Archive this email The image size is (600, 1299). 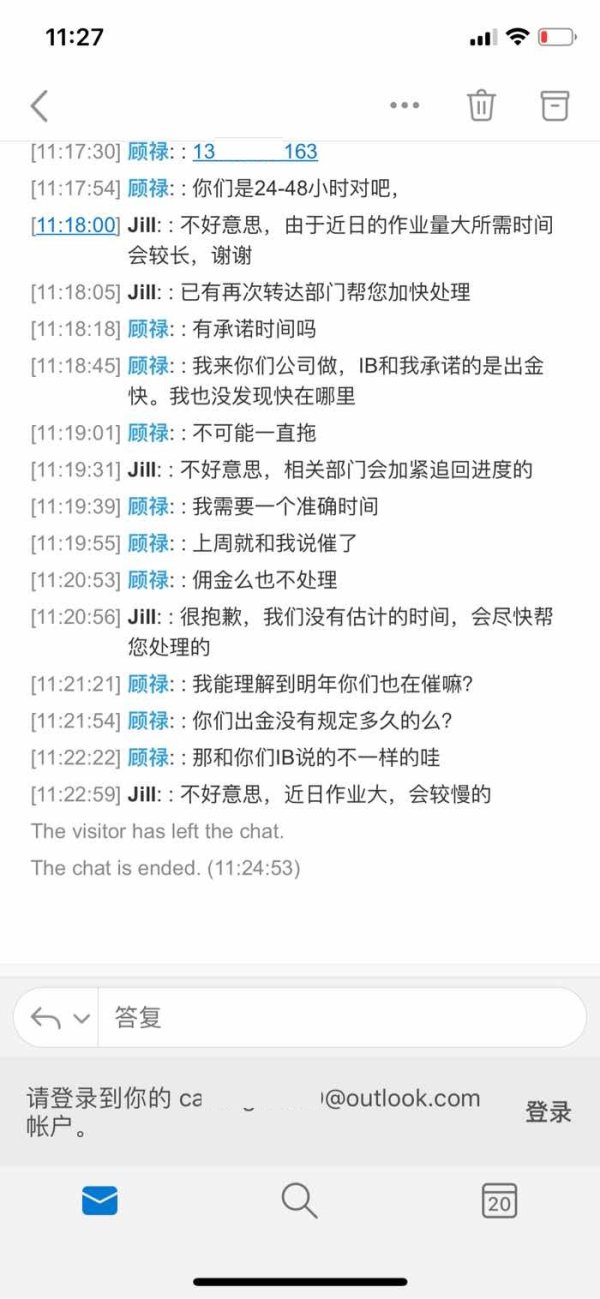[555, 105]
